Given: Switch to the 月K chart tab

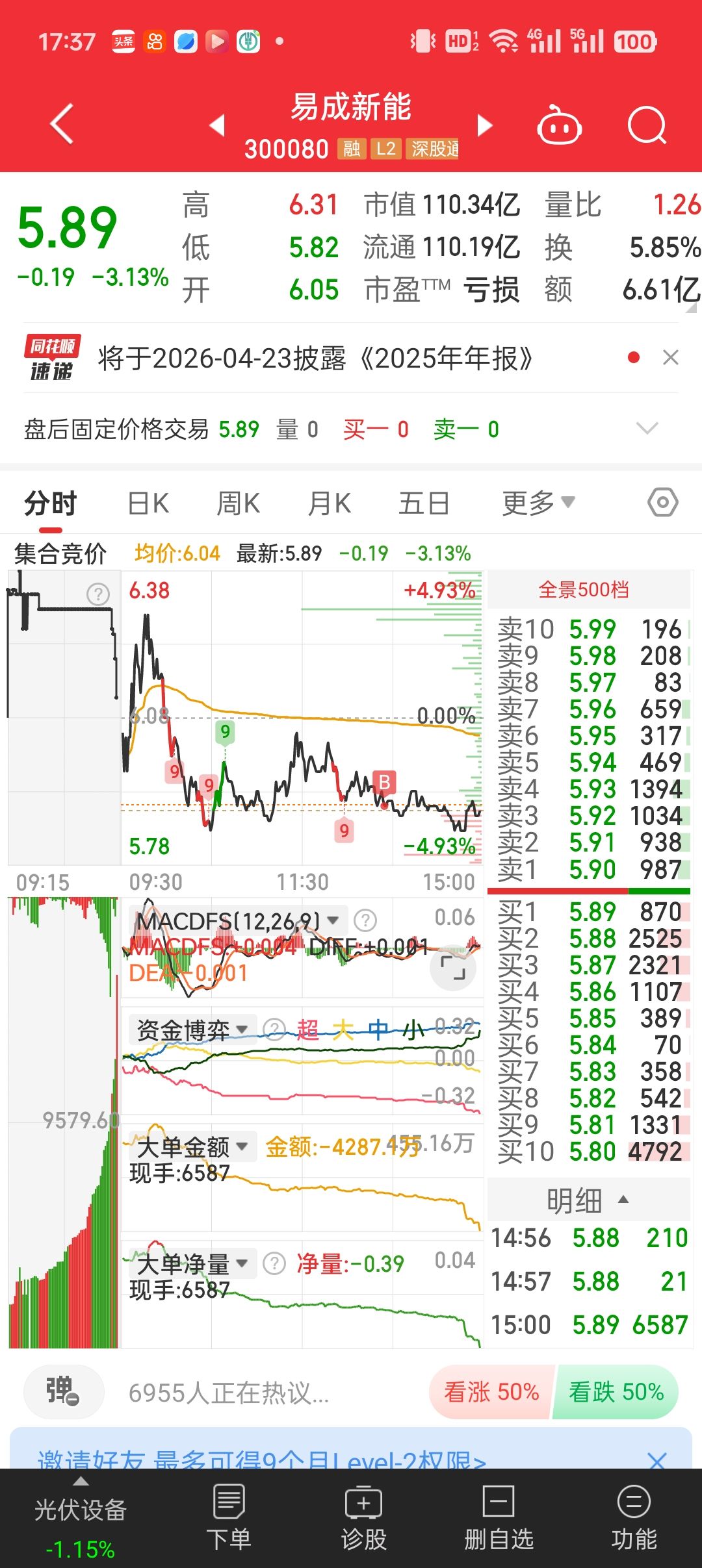Looking at the screenshot, I should 329,503.
